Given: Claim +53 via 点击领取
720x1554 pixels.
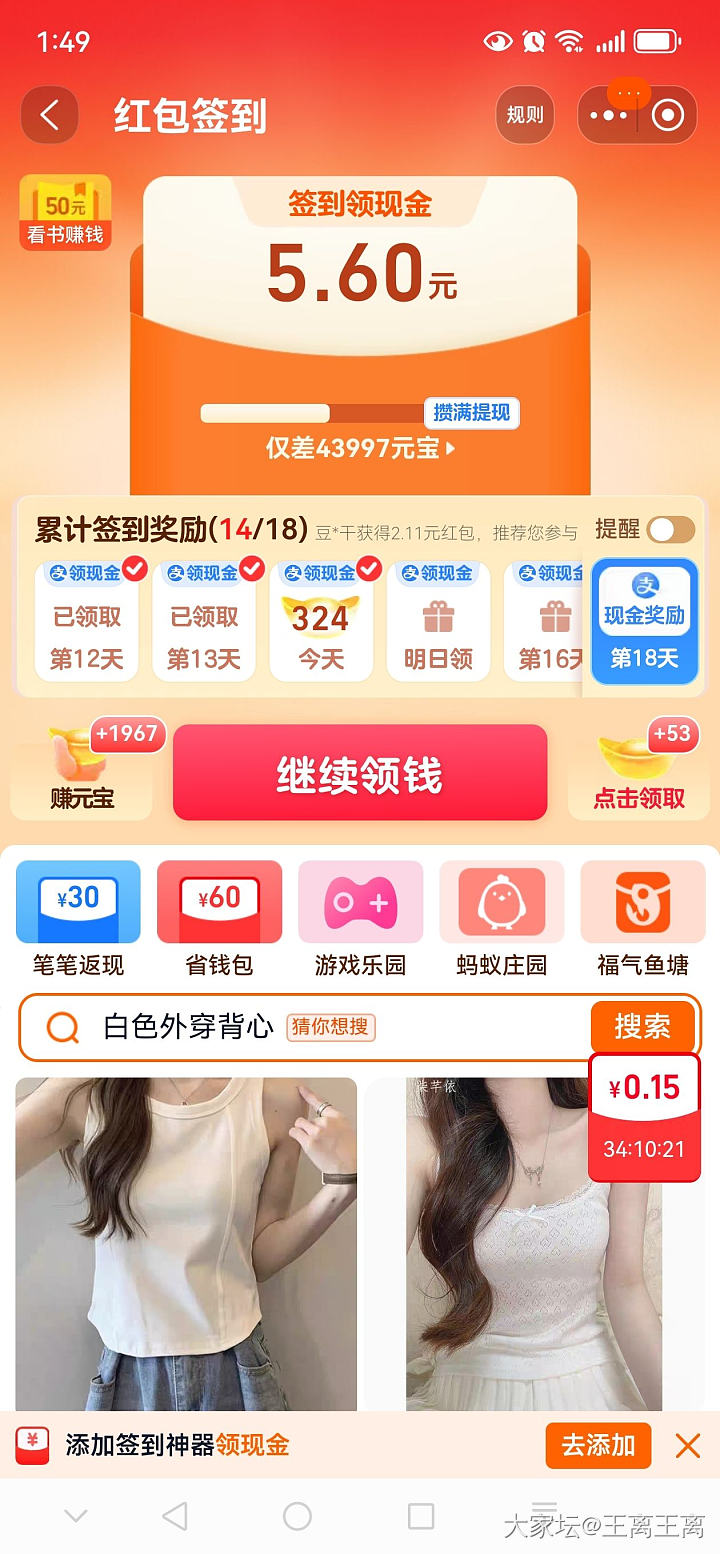Looking at the screenshot, I should click(640, 772).
